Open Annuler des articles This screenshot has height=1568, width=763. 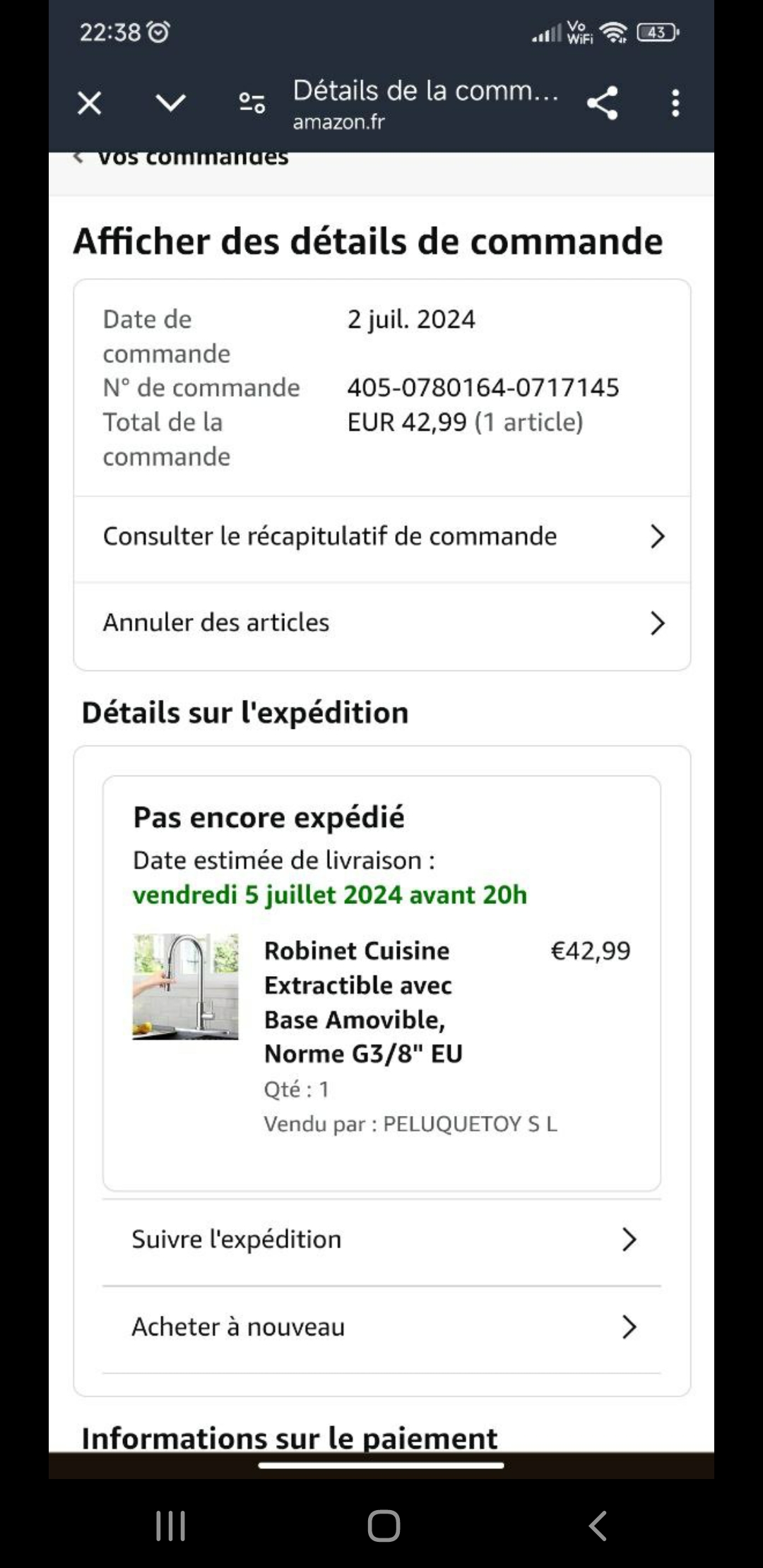pos(381,623)
